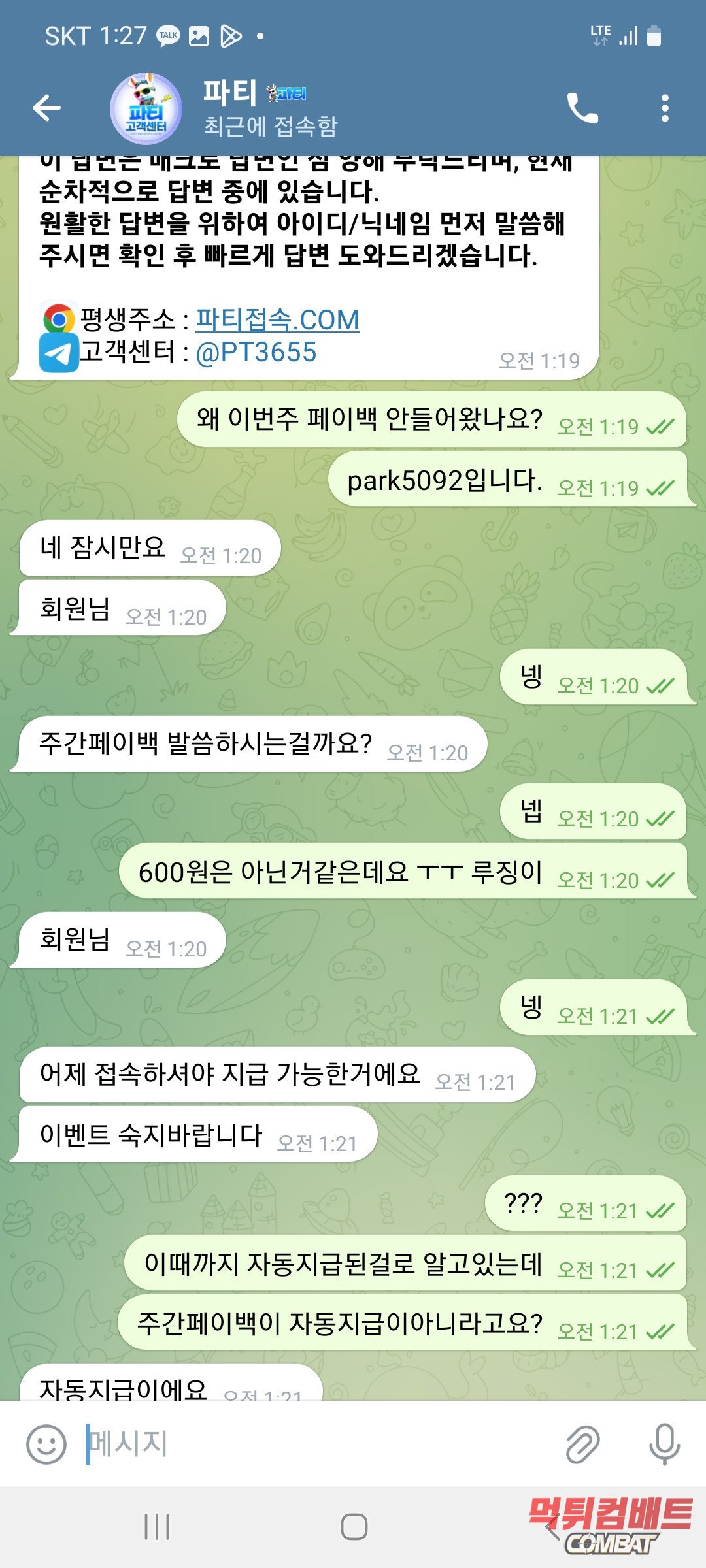Start a voice call with 파티

pyautogui.click(x=581, y=108)
